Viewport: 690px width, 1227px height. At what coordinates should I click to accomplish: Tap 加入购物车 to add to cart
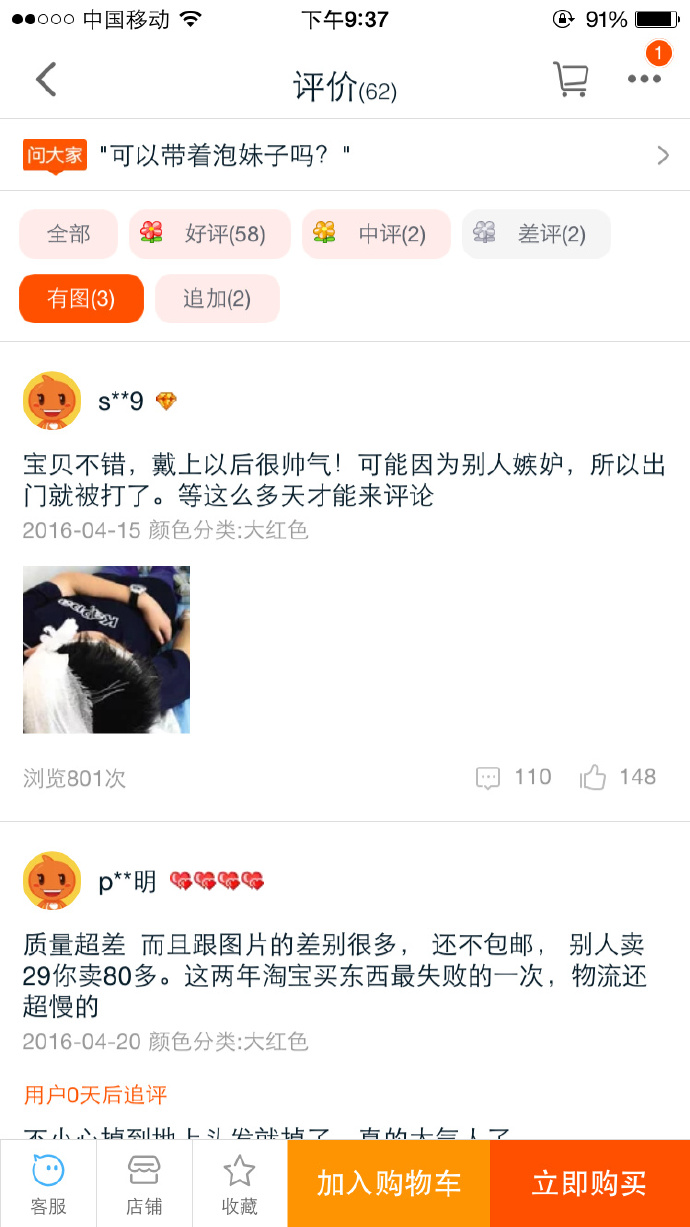(389, 1184)
